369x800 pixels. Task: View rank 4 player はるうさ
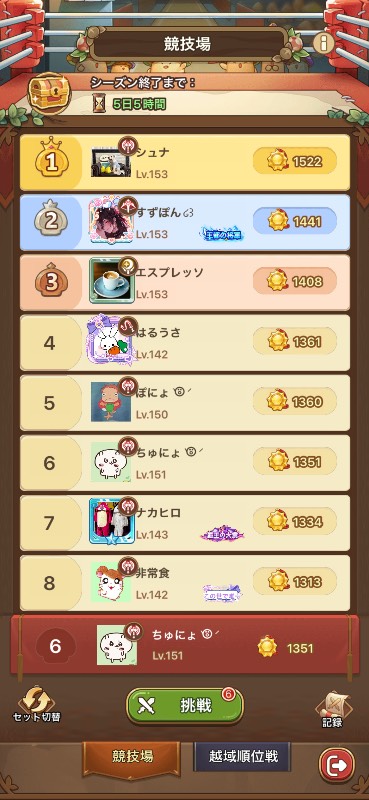185,342
